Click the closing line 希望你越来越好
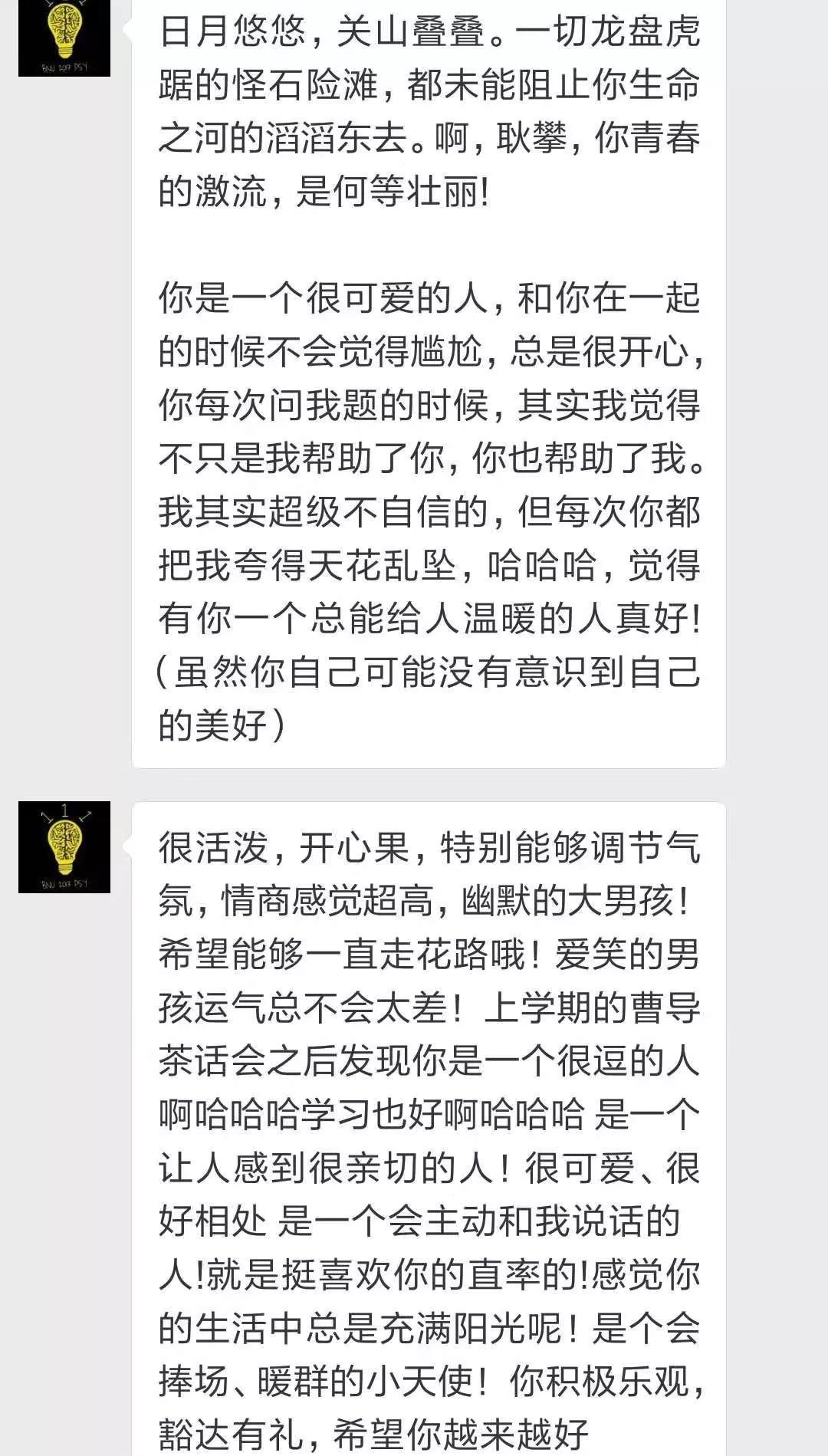 pos(460,1430)
